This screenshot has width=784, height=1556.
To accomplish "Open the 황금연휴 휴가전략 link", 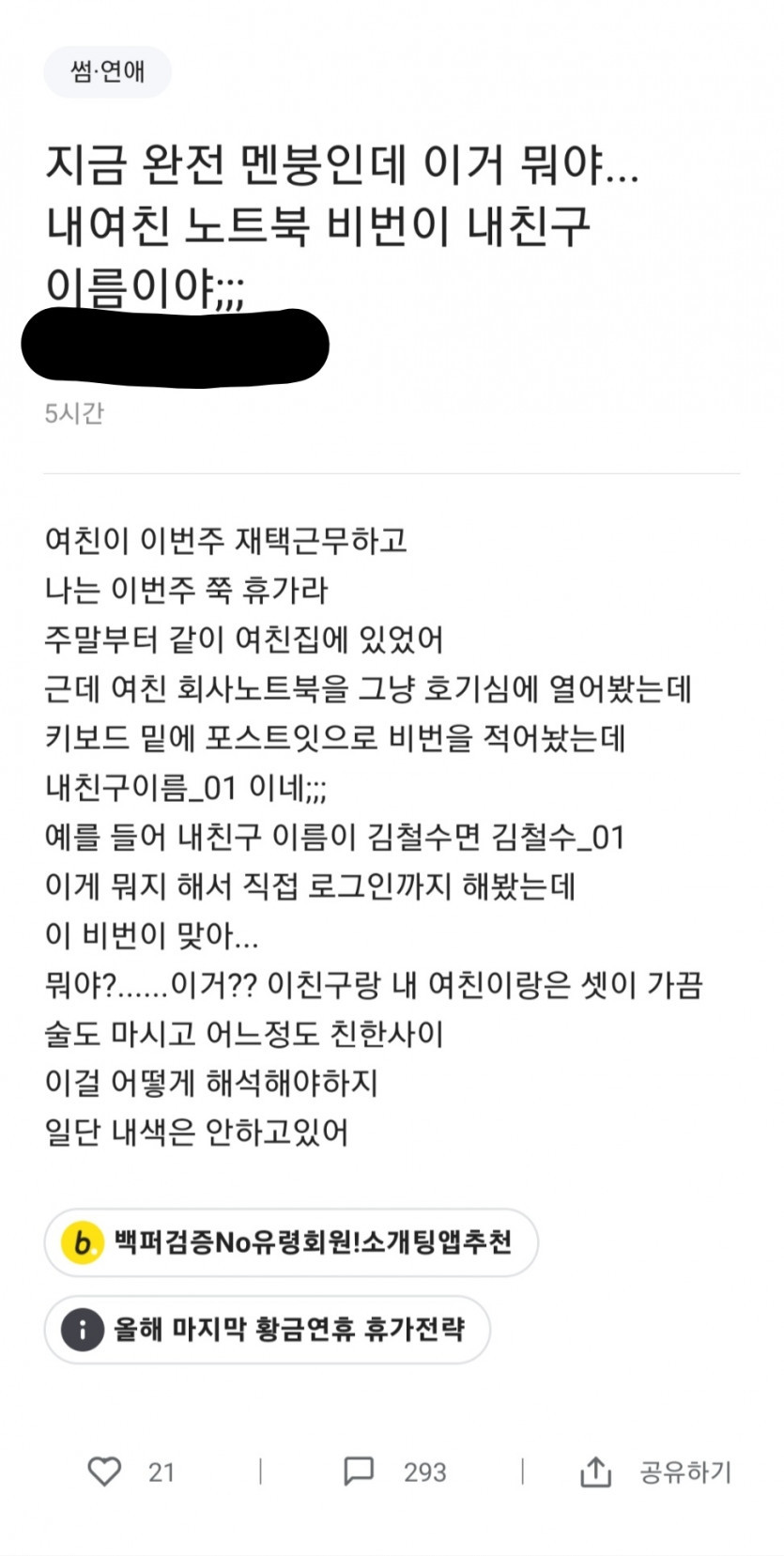I will click(268, 1329).
